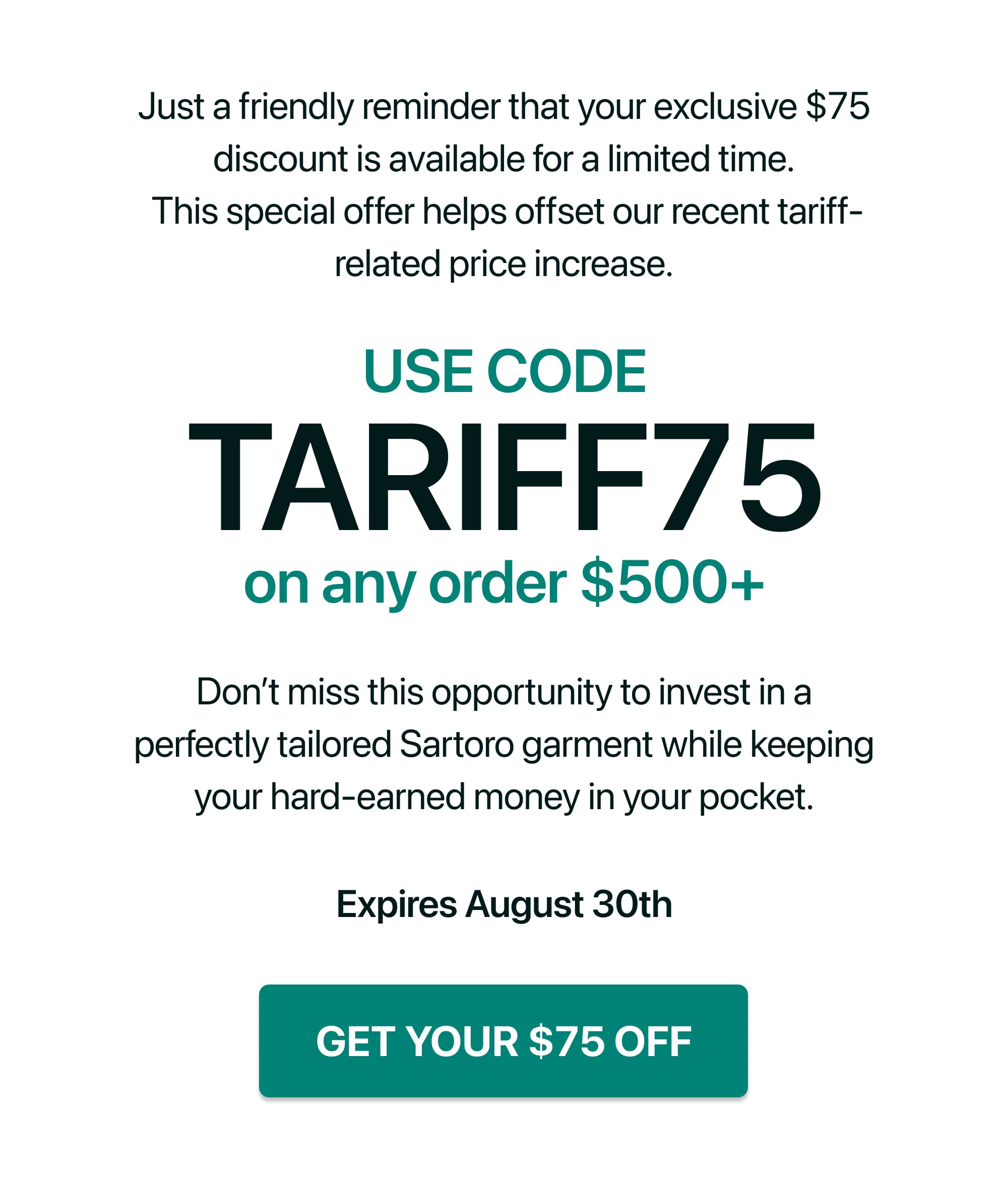Click the USE CODE heading
Screen dimensions: 1008x1180
[503, 371]
